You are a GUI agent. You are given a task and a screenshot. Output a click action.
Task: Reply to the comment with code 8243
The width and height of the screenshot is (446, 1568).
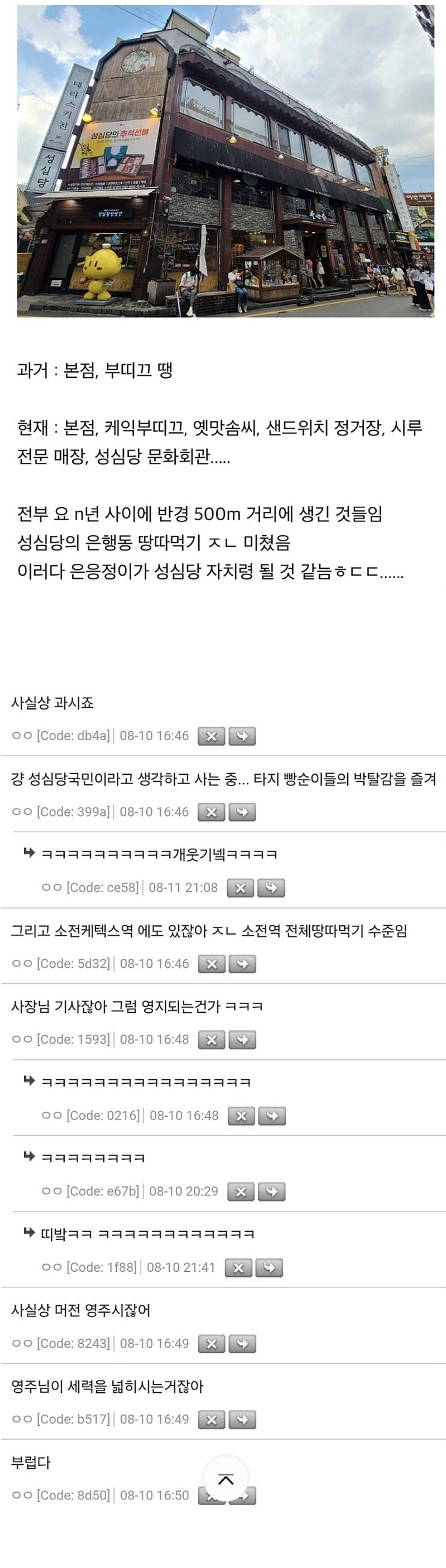pos(242,1343)
